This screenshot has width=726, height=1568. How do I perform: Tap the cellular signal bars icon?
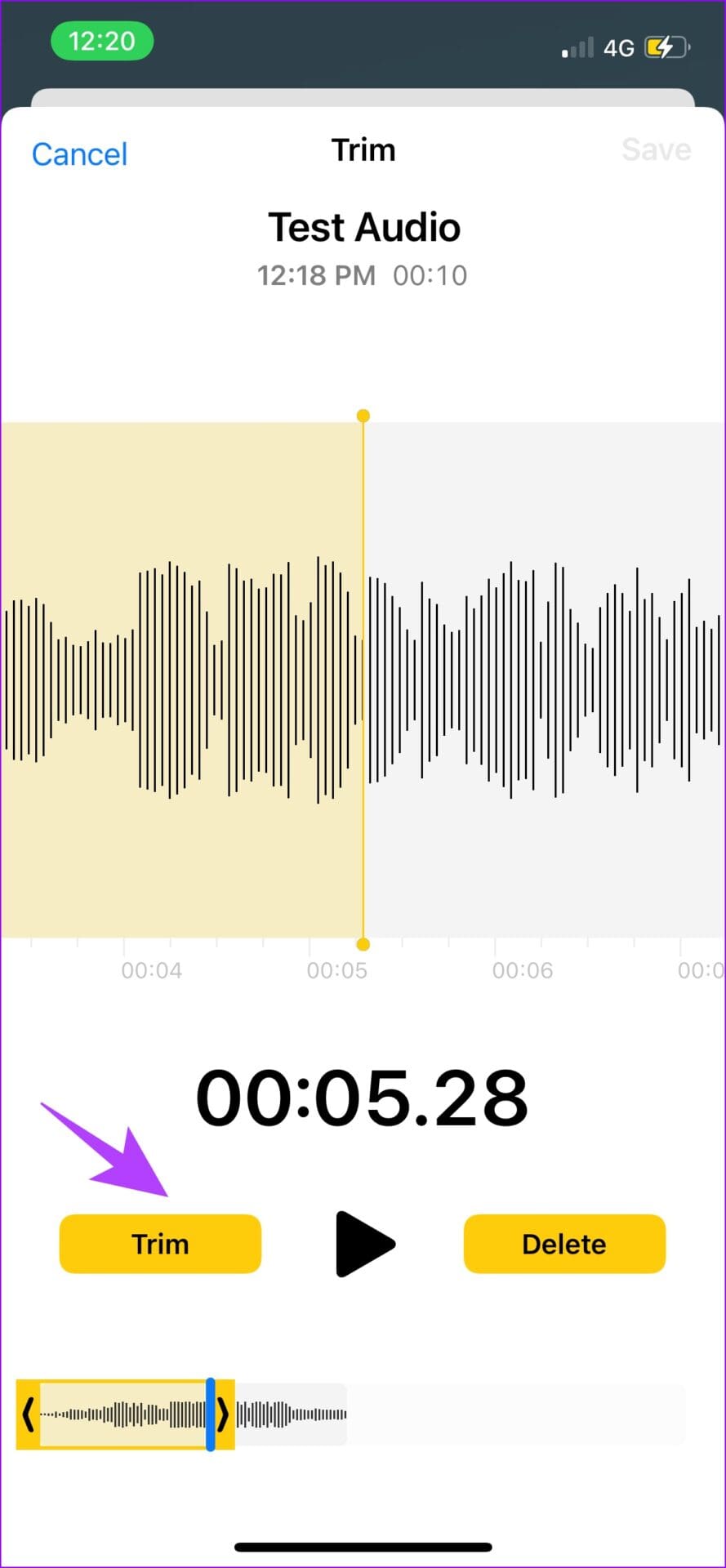577,47
